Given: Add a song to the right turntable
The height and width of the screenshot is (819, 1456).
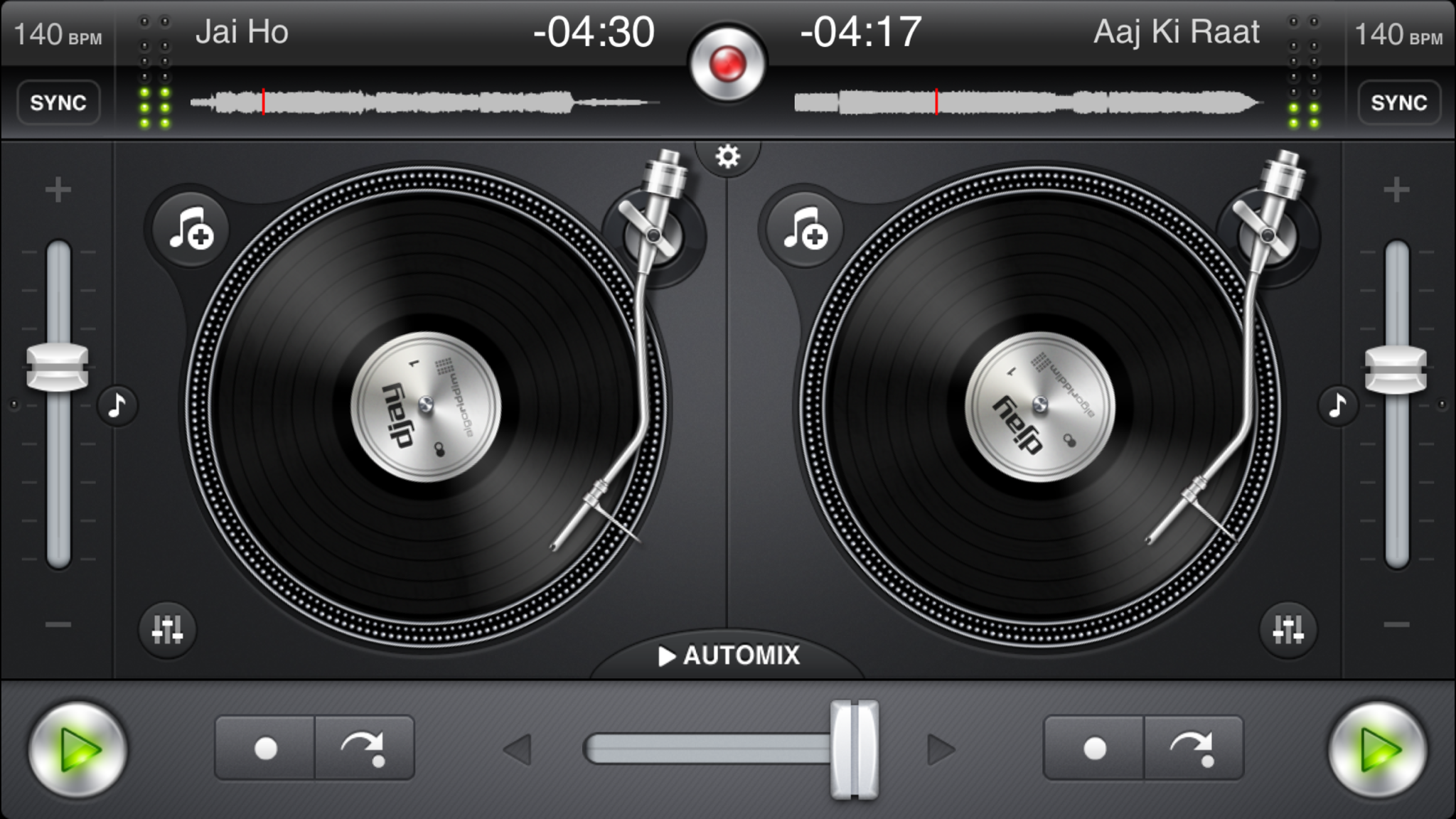Looking at the screenshot, I should 805,230.
